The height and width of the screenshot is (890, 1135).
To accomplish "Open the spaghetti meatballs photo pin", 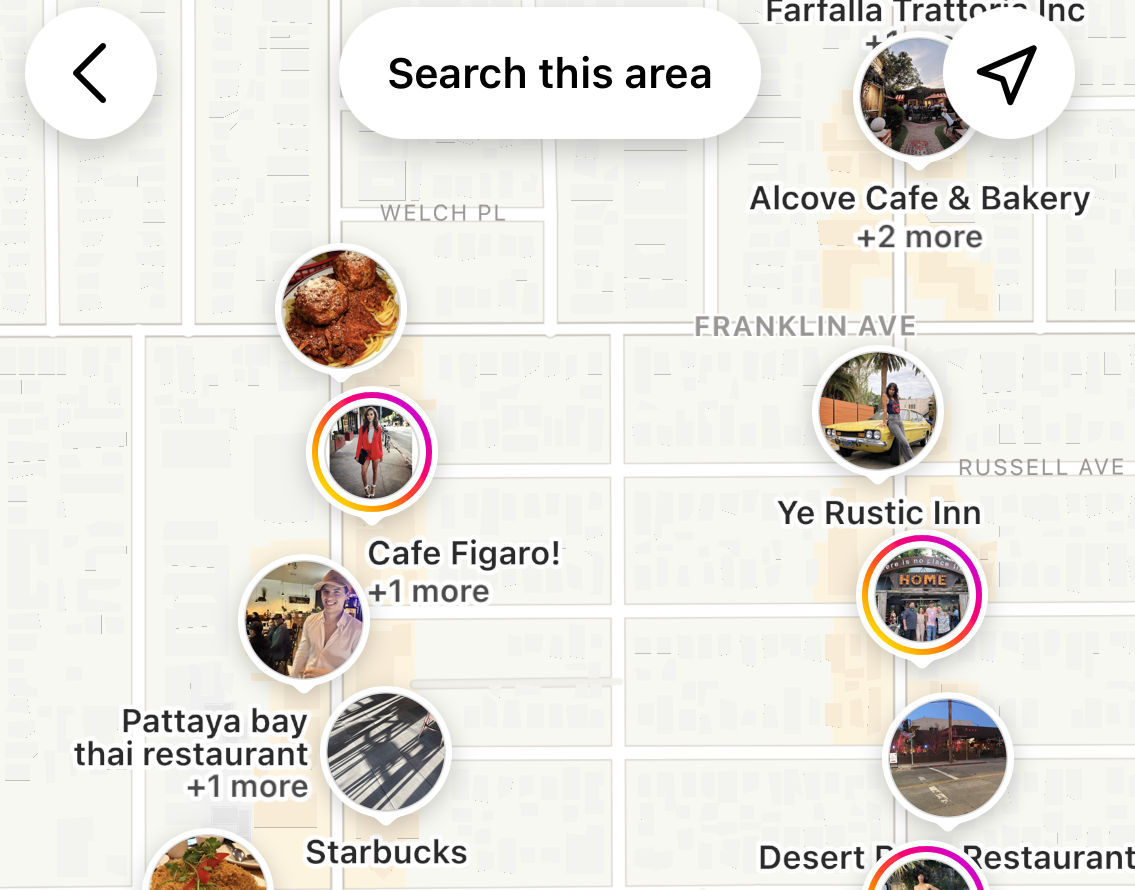I will click(341, 308).
